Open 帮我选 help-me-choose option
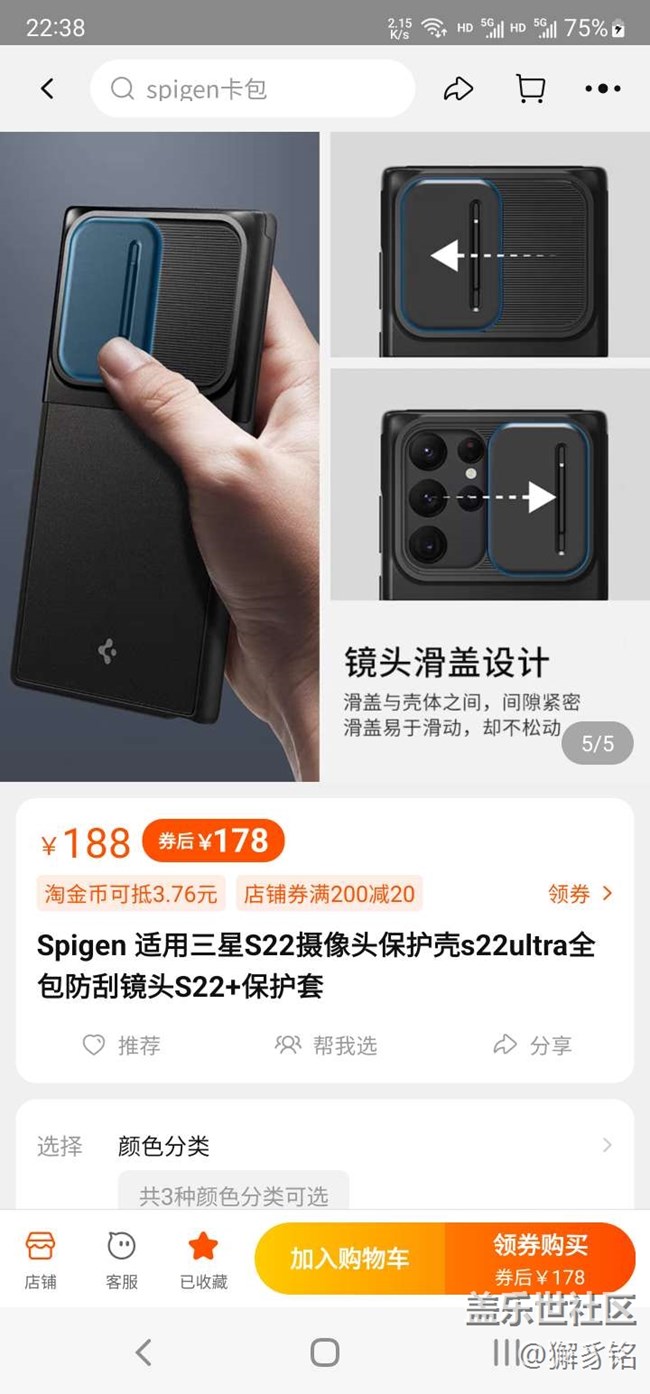This screenshot has width=650, height=1394. tap(326, 1045)
